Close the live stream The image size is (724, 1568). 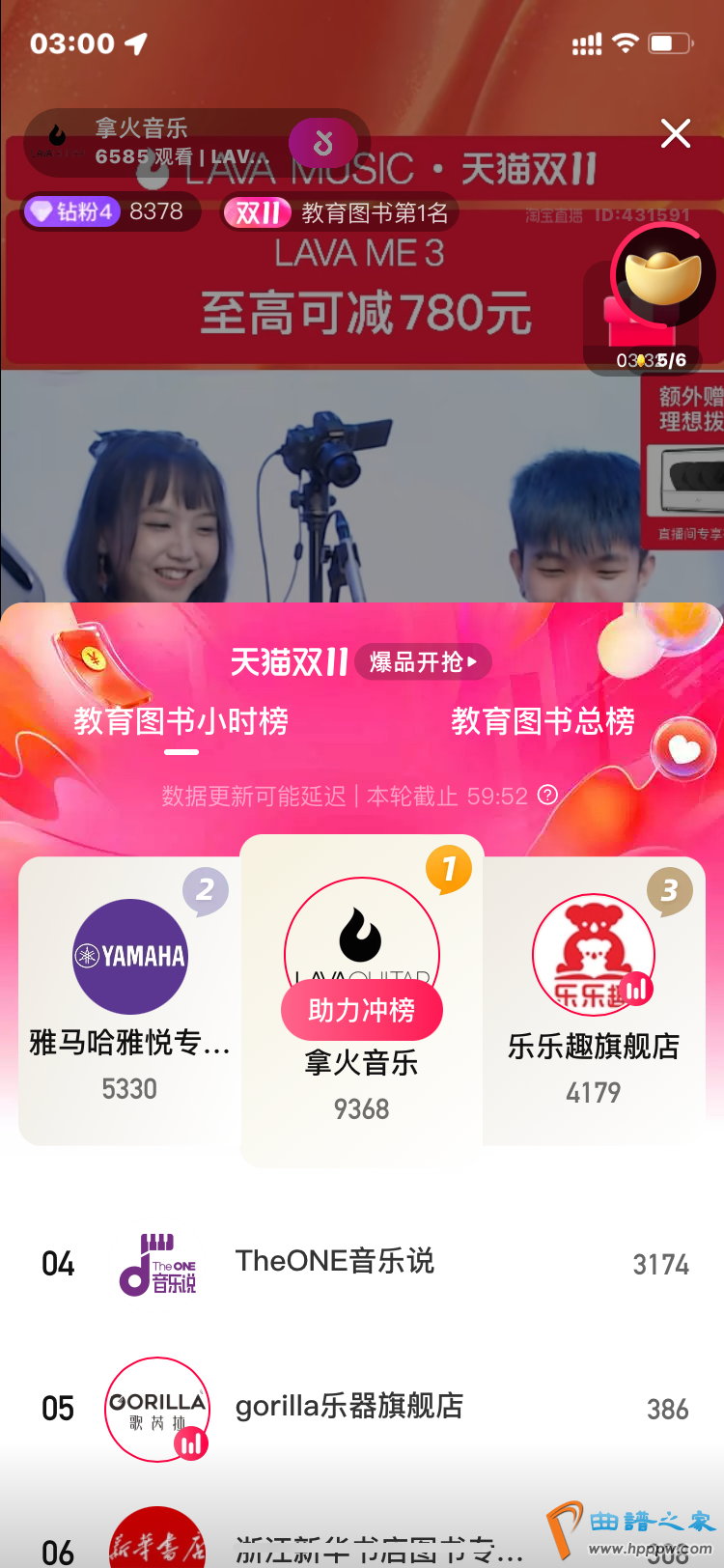tap(676, 133)
